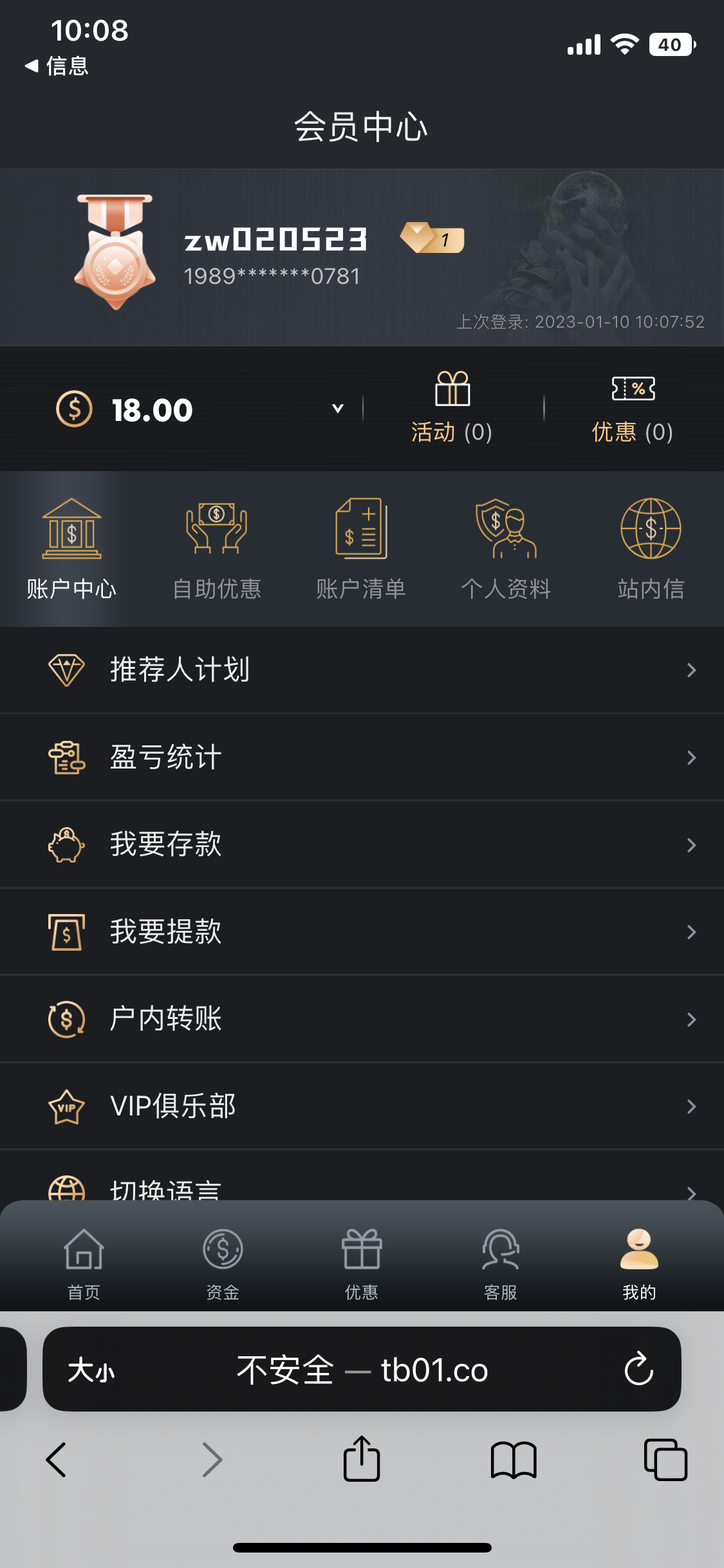Tap 我要提款 to withdraw
Image resolution: width=724 pixels, height=1568 pixels.
click(362, 932)
